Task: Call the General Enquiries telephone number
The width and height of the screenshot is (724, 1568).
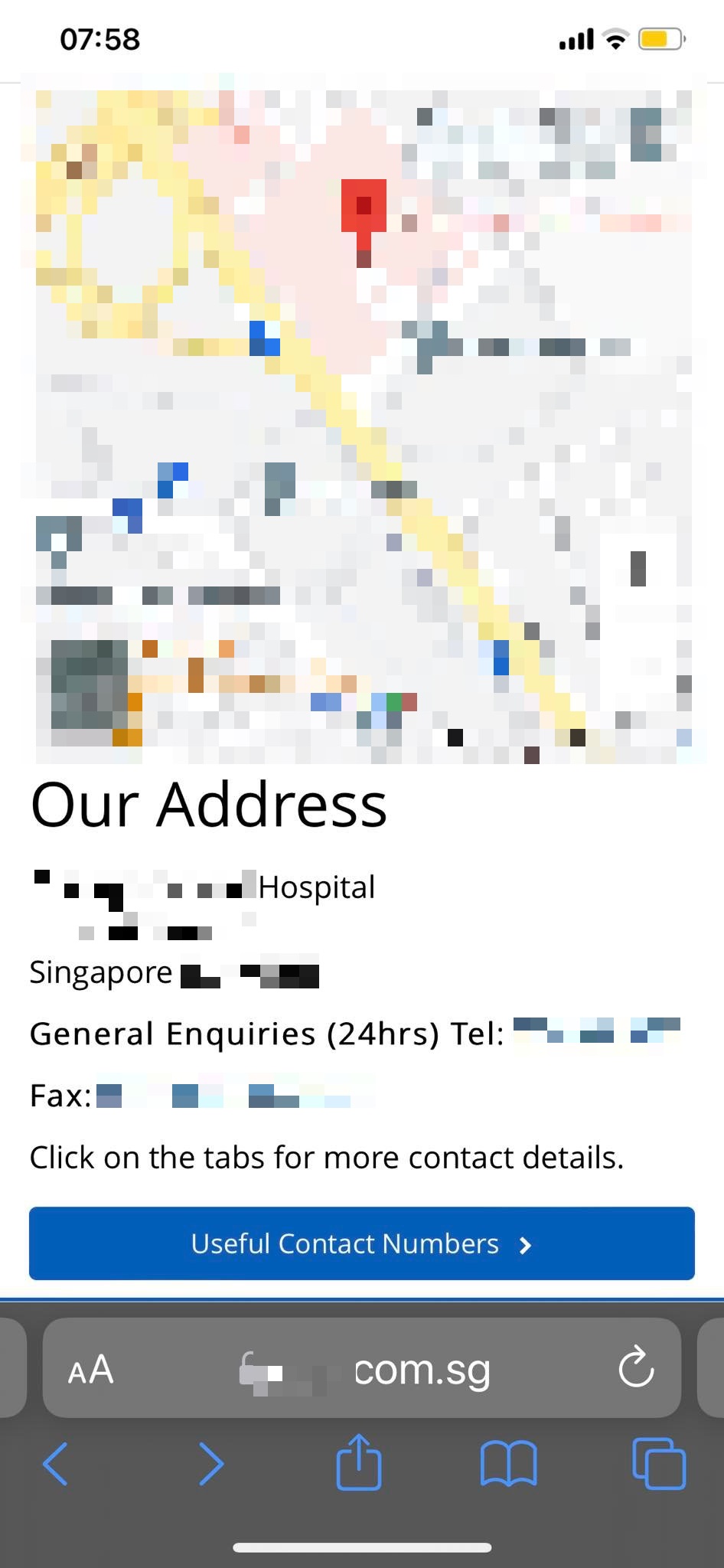Action: (x=596, y=1031)
